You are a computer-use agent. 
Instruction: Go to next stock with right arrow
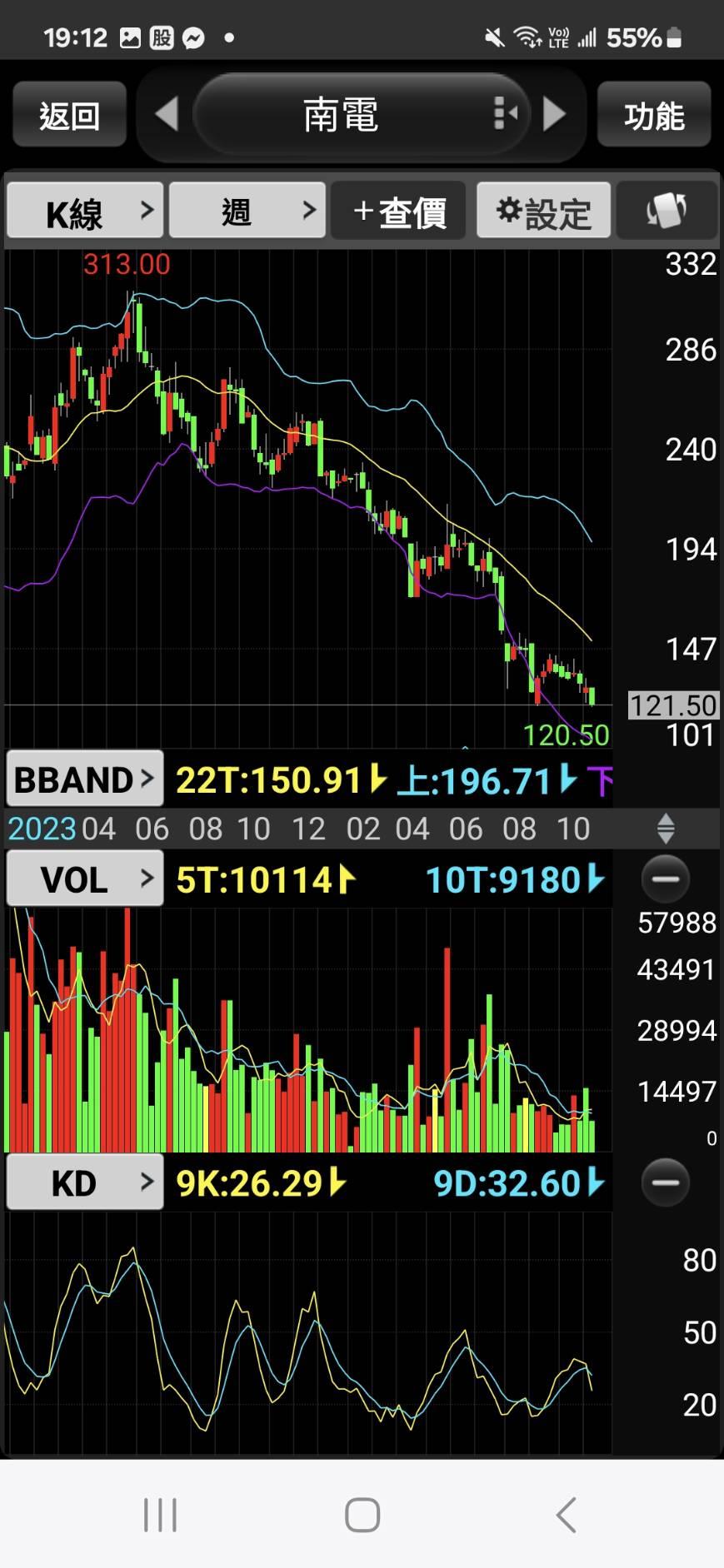pyautogui.click(x=554, y=114)
